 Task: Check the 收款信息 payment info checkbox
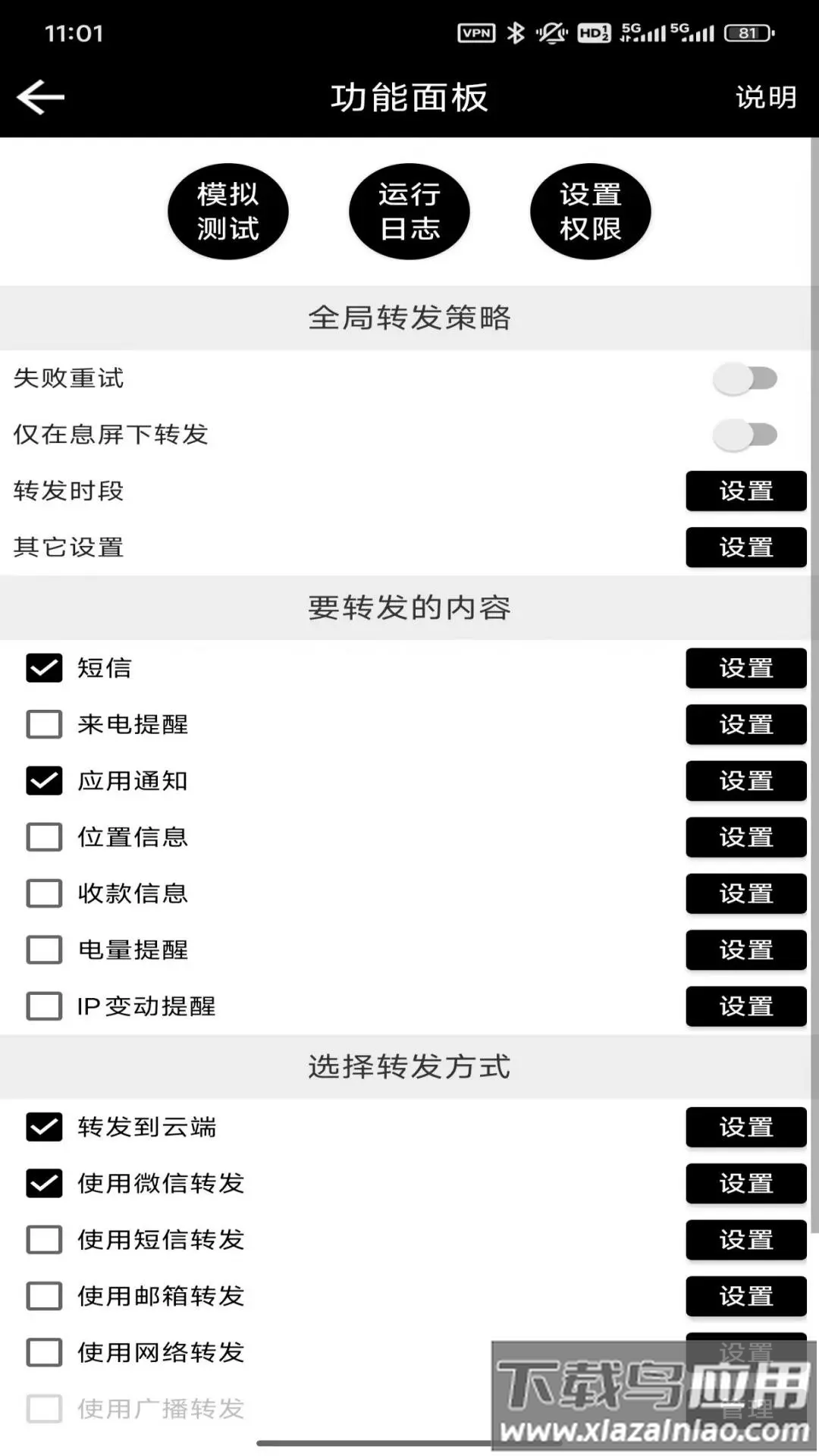(x=43, y=893)
